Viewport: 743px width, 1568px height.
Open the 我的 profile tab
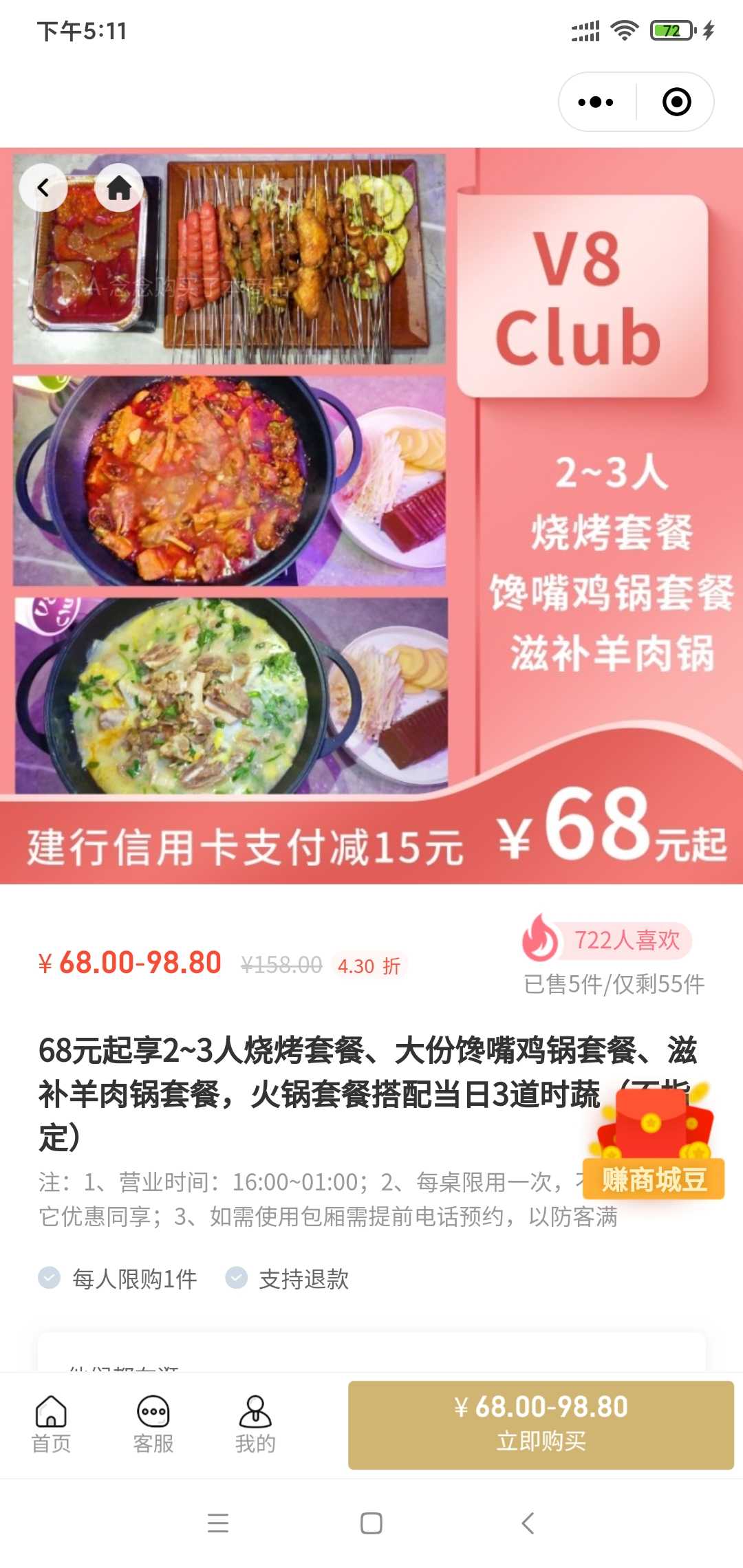[x=255, y=1424]
